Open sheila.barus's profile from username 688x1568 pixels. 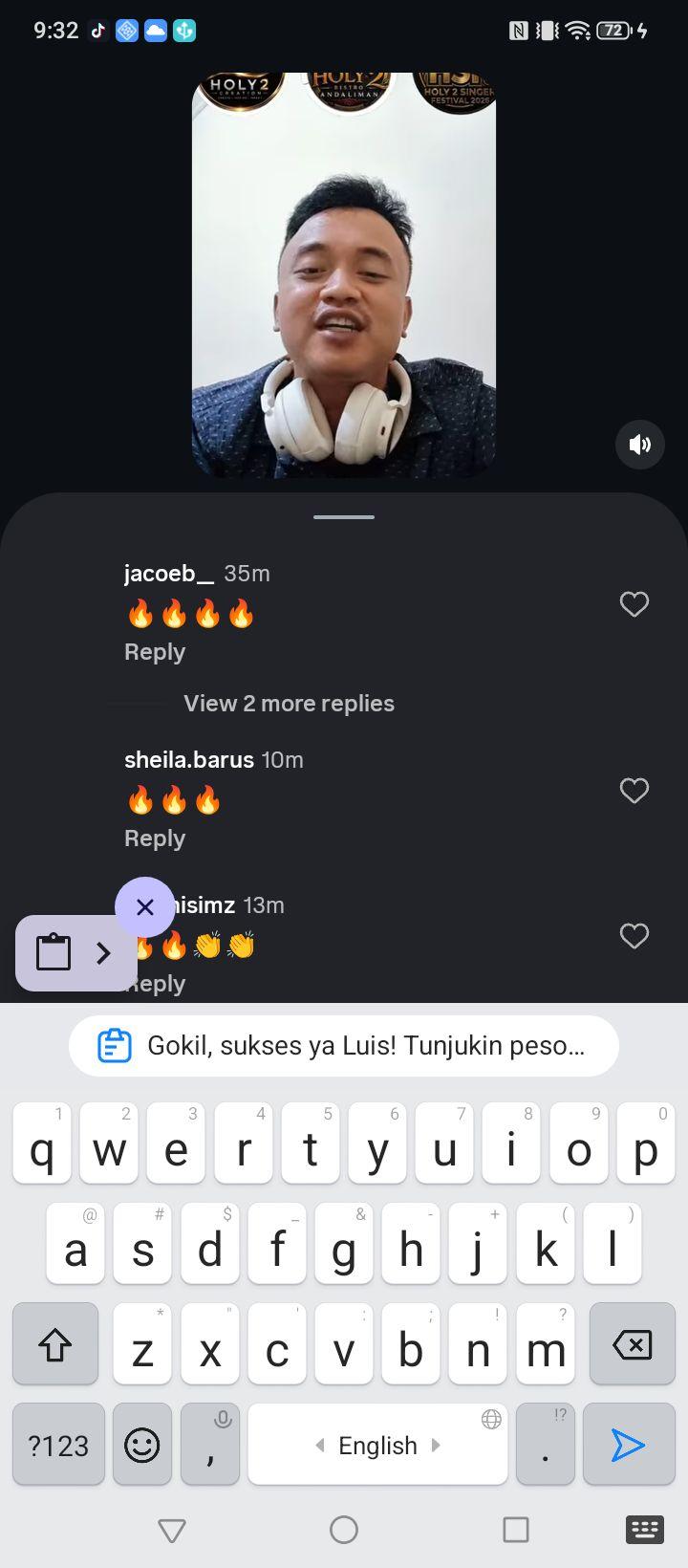189,760
